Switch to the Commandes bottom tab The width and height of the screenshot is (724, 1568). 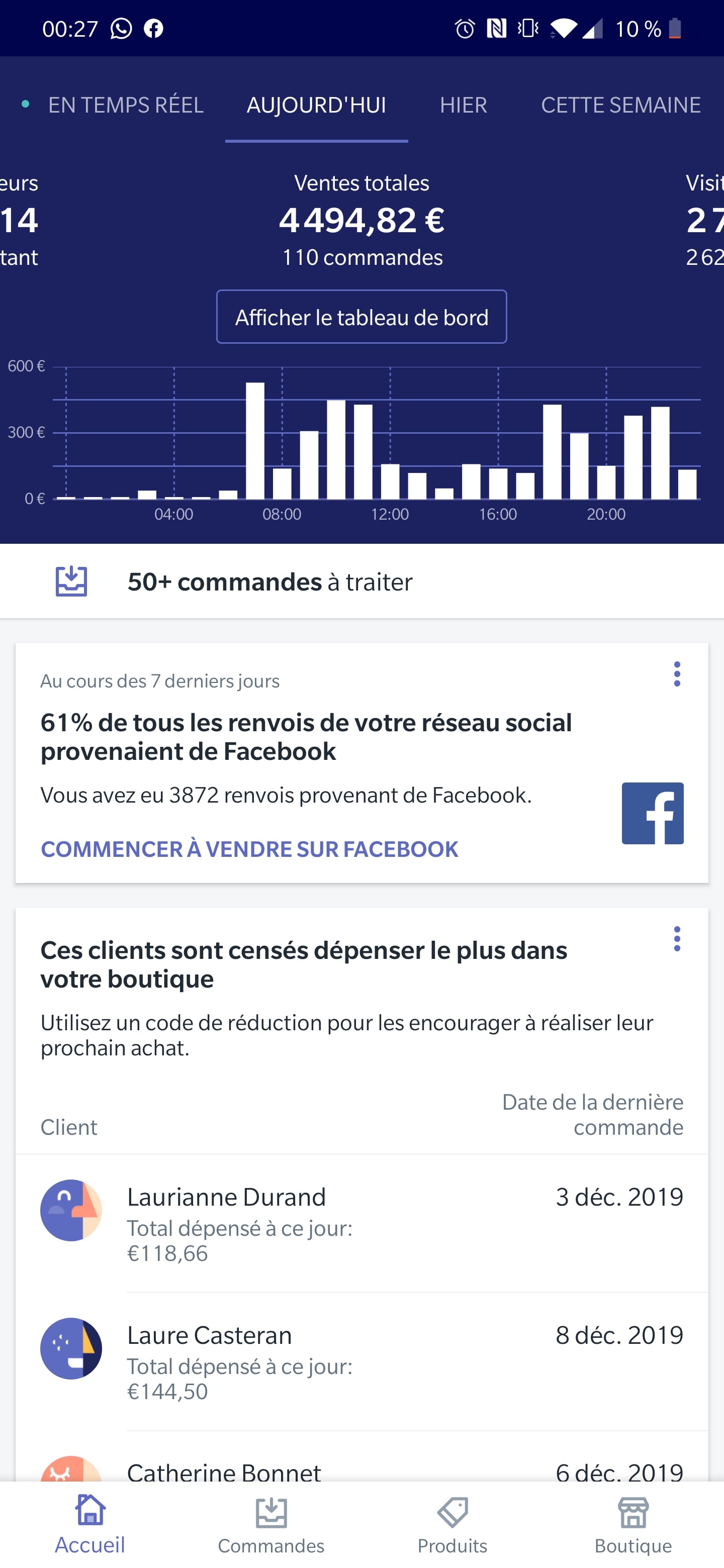point(271,1525)
